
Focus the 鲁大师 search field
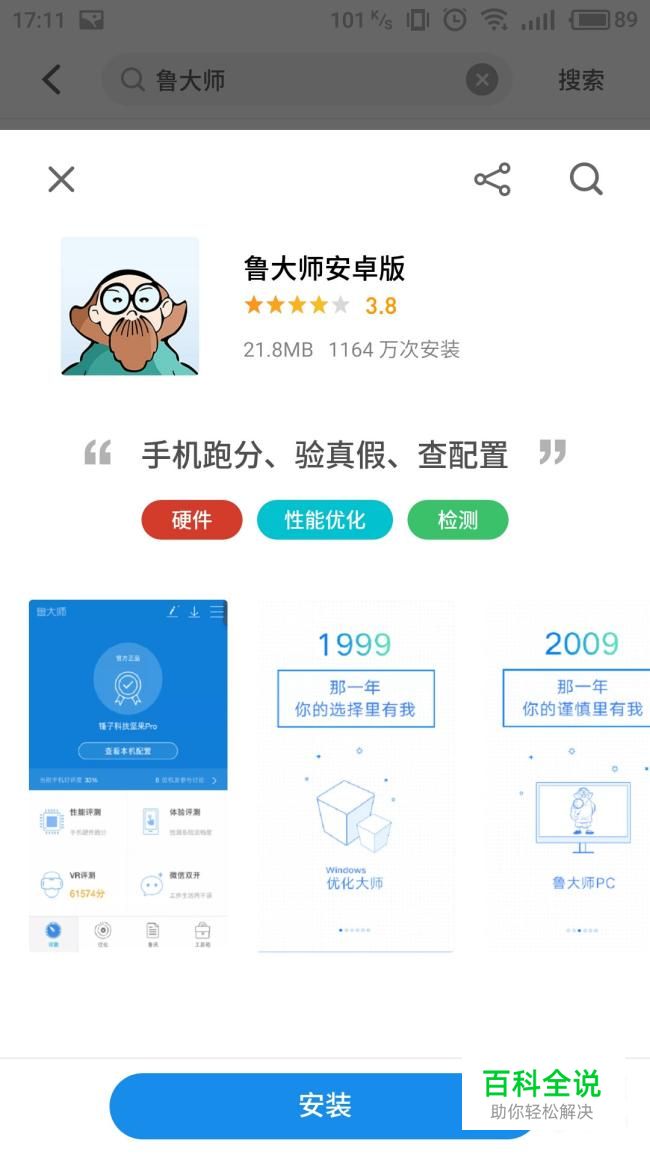click(x=300, y=80)
